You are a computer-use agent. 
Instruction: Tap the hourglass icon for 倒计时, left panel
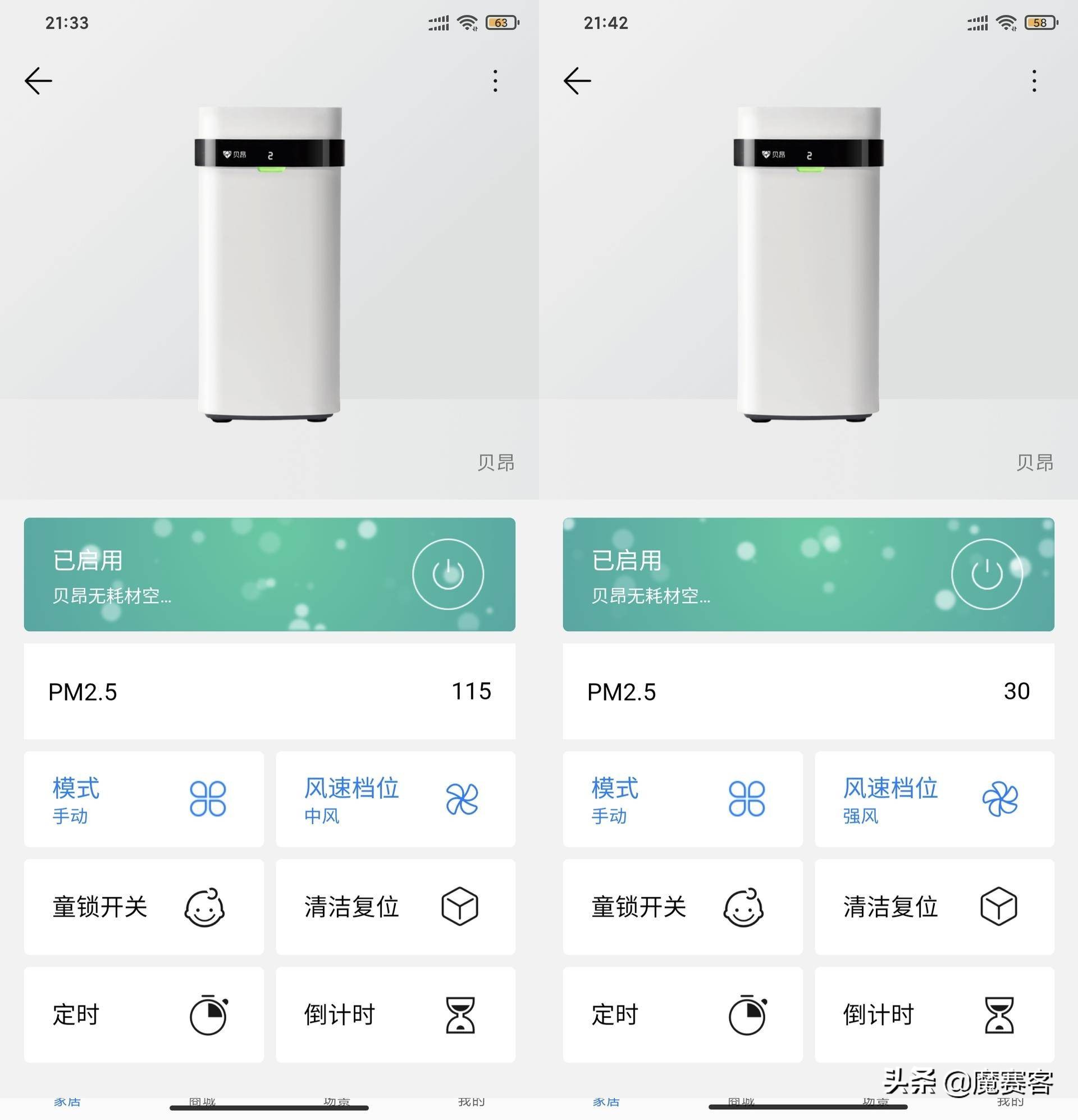click(x=461, y=1016)
